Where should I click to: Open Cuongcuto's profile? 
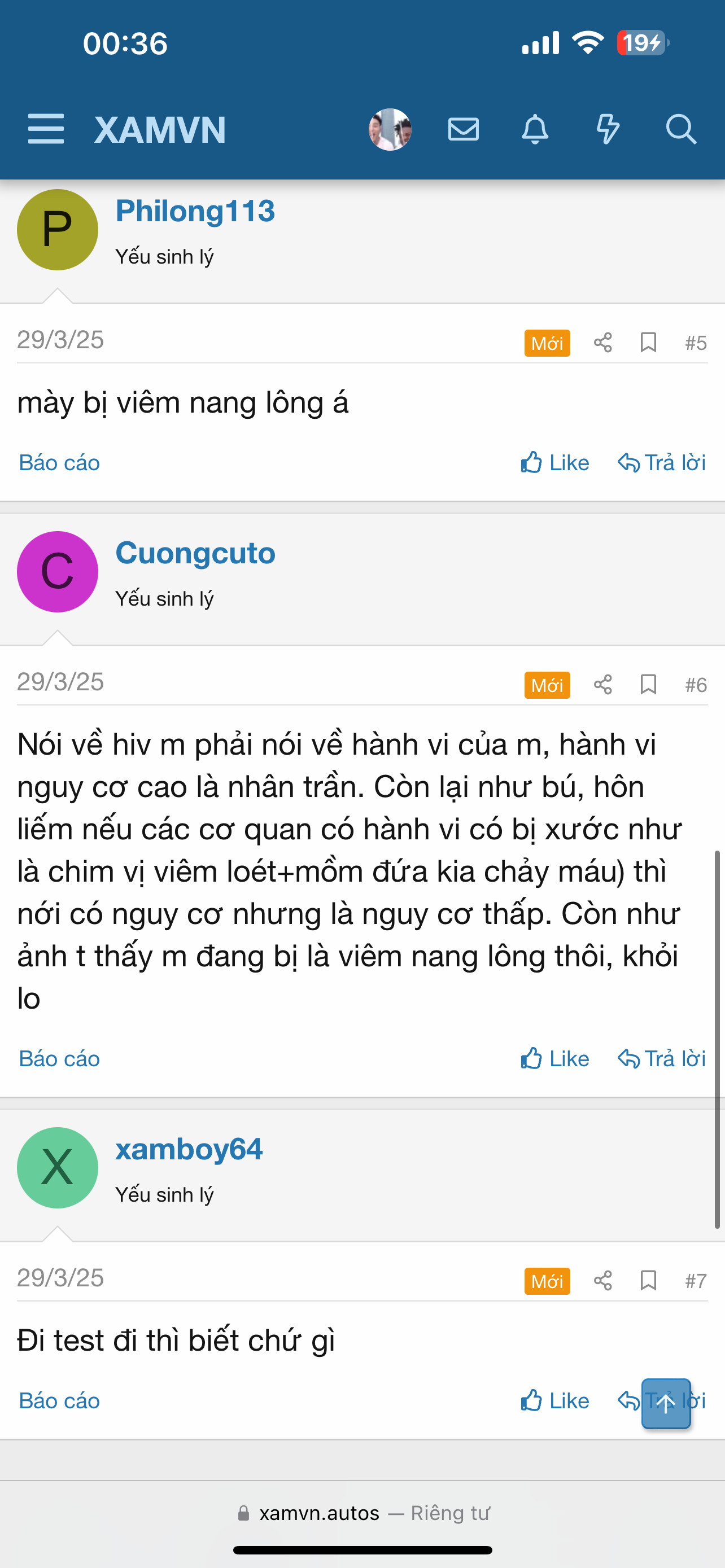(195, 553)
